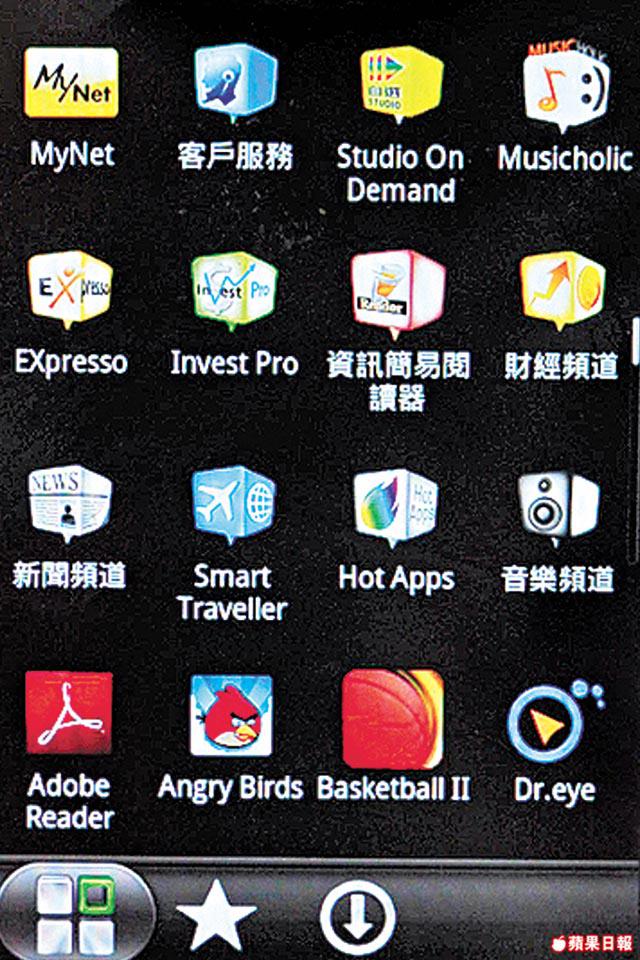Image resolution: width=640 pixels, height=960 pixels.
Task: Launch Hot Apps
Action: (397, 507)
